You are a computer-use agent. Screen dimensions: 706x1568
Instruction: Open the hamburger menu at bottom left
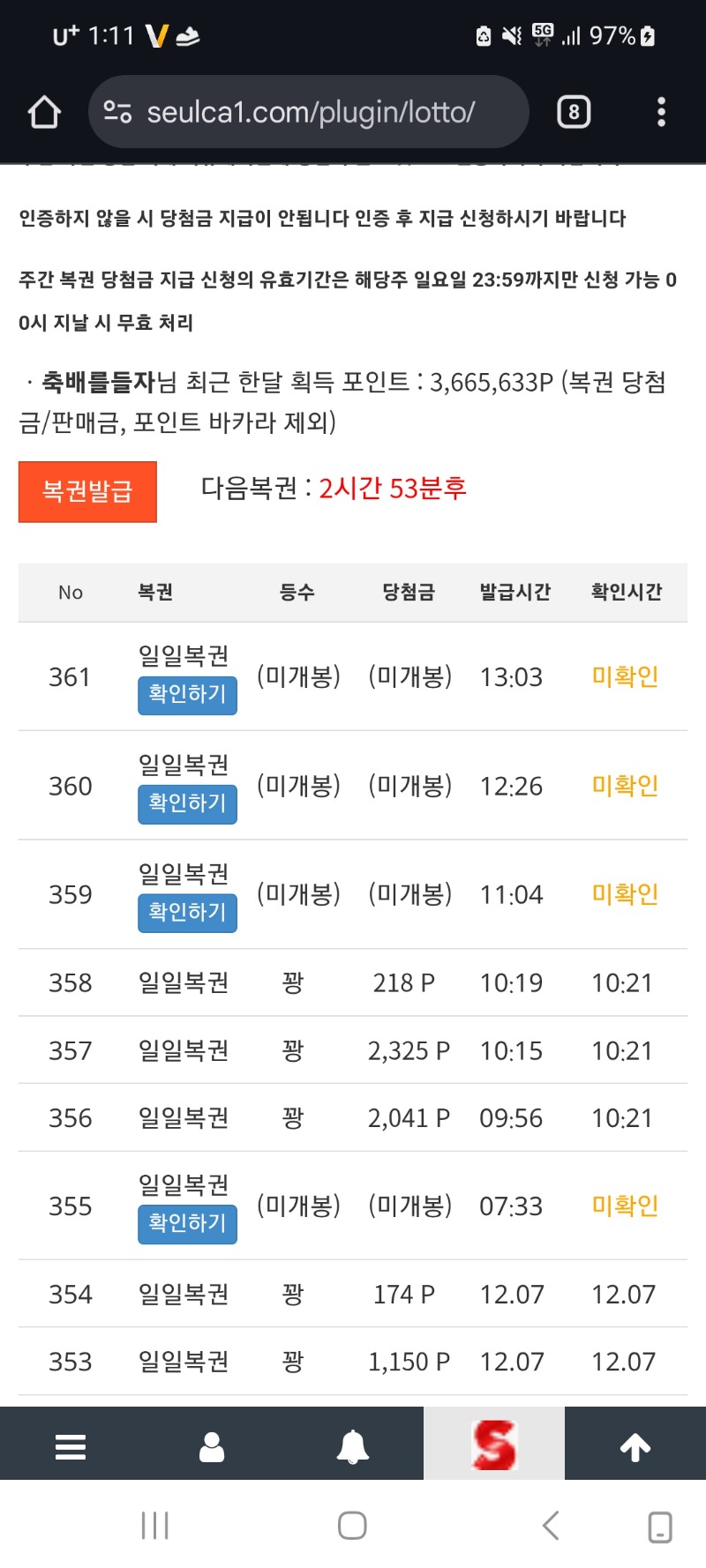[71, 1446]
